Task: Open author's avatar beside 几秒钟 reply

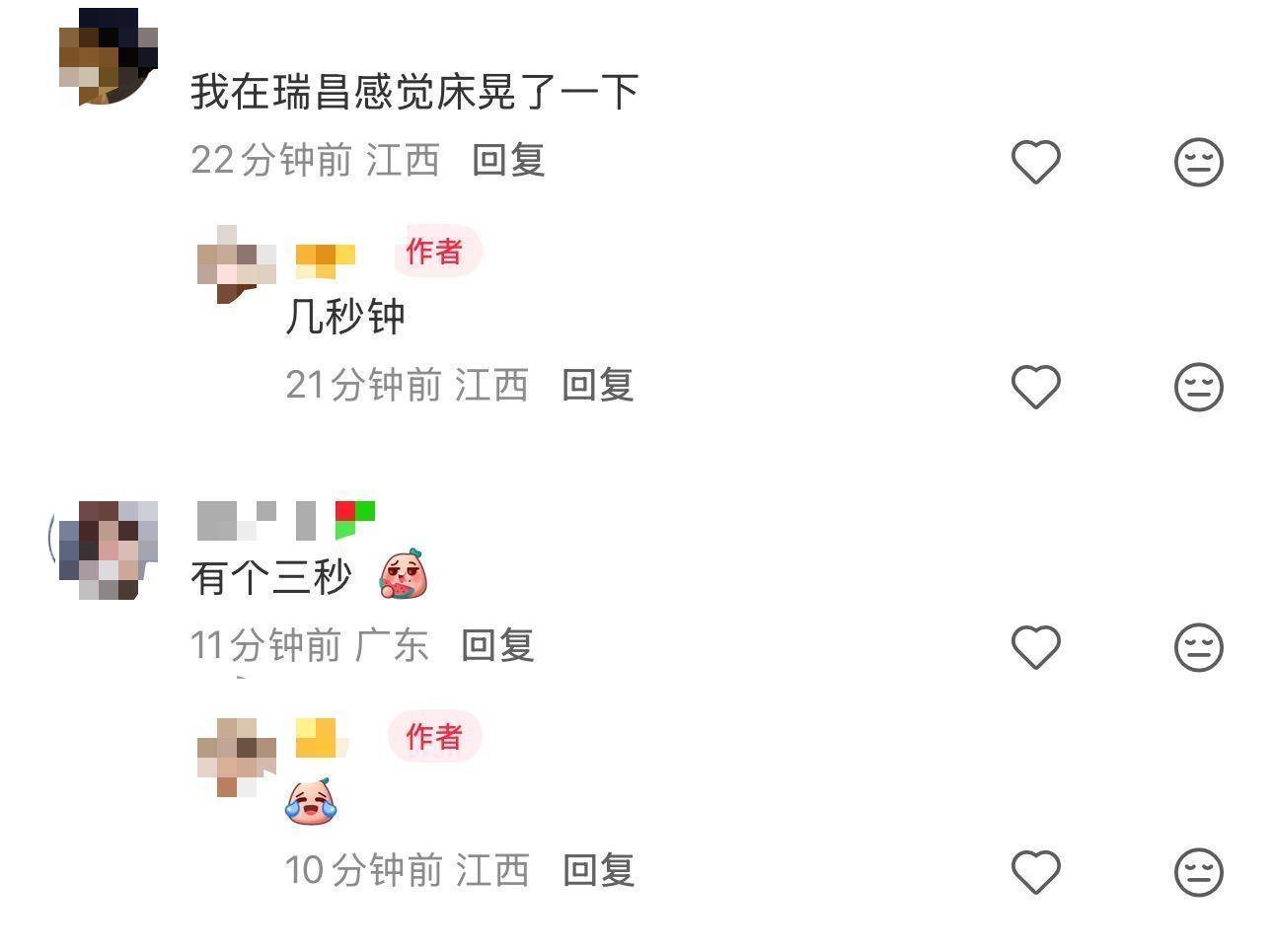Action: (x=236, y=263)
